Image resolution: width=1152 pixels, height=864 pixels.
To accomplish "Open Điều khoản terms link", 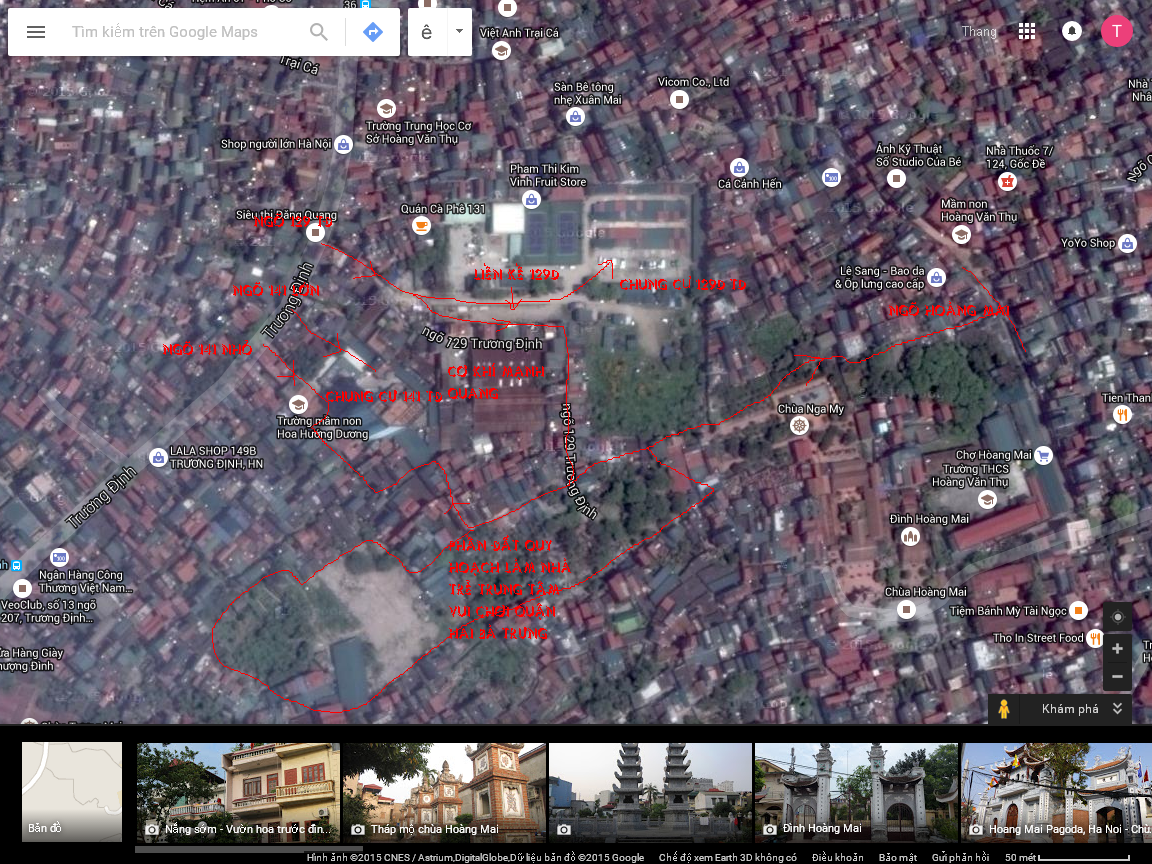I will (x=838, y=858).
